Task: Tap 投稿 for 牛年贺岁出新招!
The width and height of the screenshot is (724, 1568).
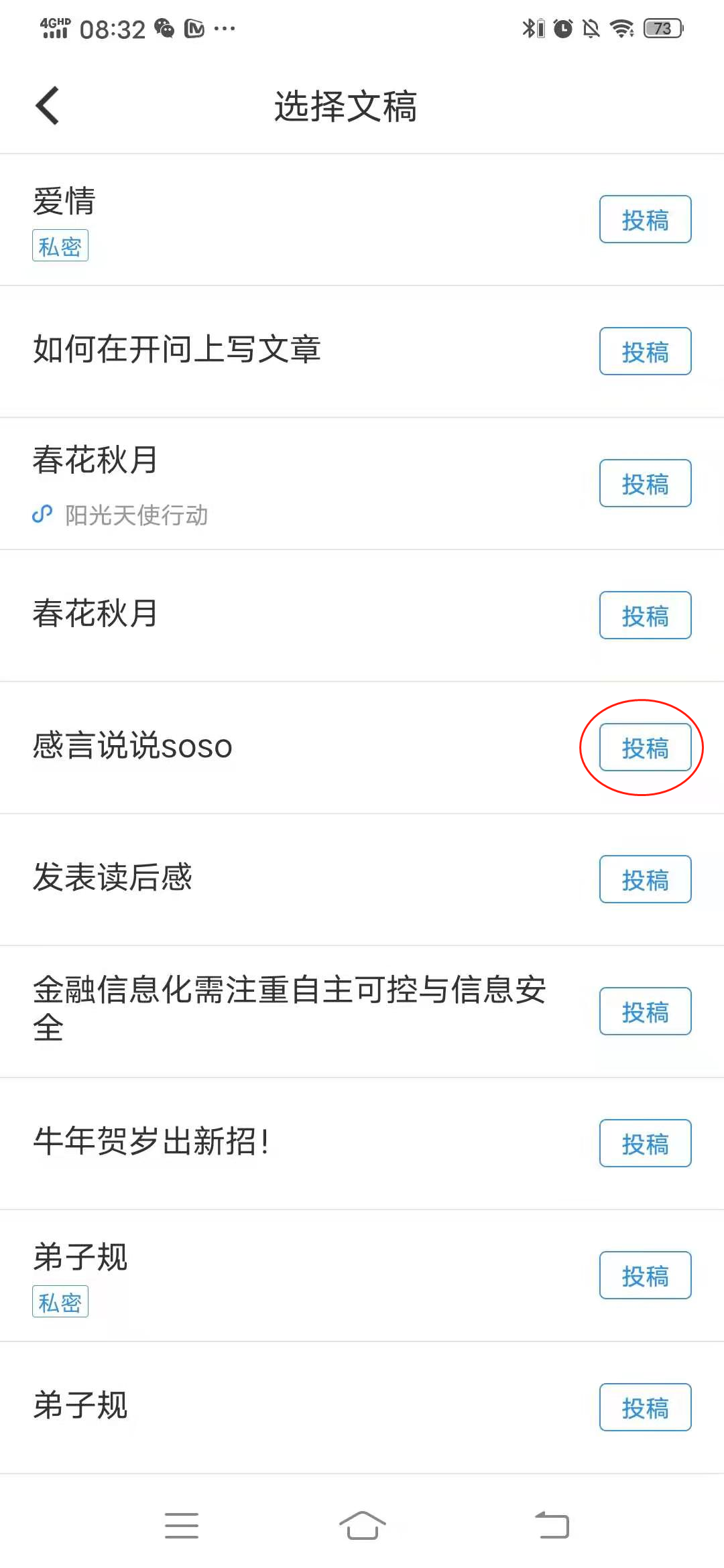Action: pos(645,1143)
